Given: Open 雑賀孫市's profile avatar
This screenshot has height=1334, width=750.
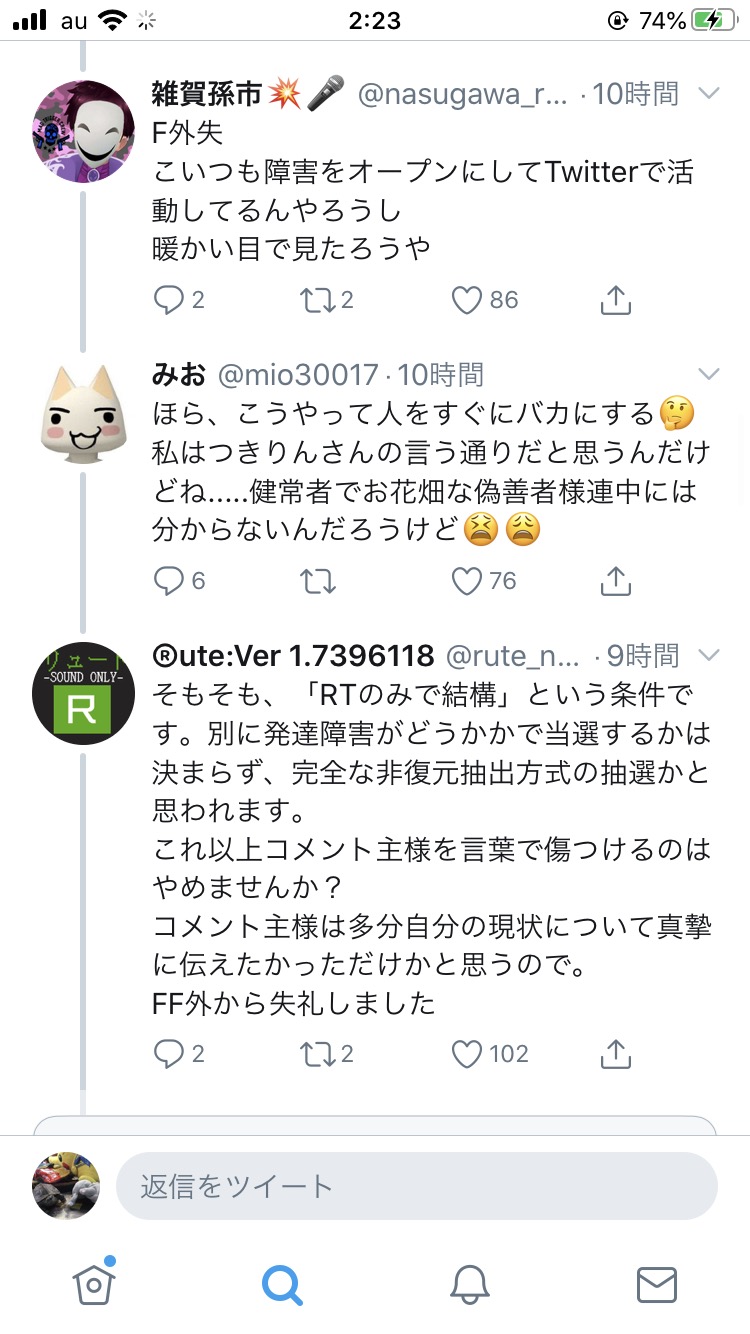Looking at the screenshot, I should click(84, 131).
